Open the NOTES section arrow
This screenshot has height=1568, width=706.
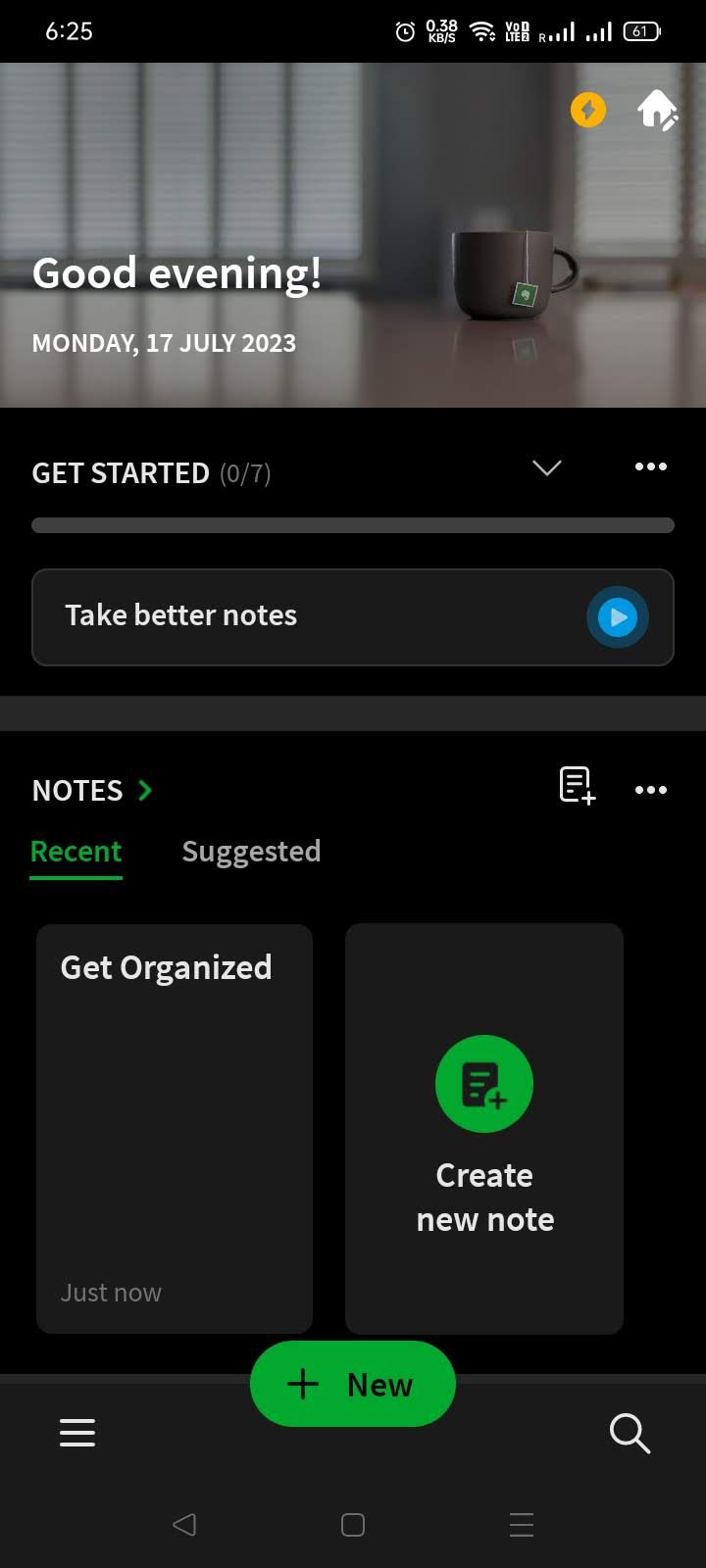click(145, 790)
